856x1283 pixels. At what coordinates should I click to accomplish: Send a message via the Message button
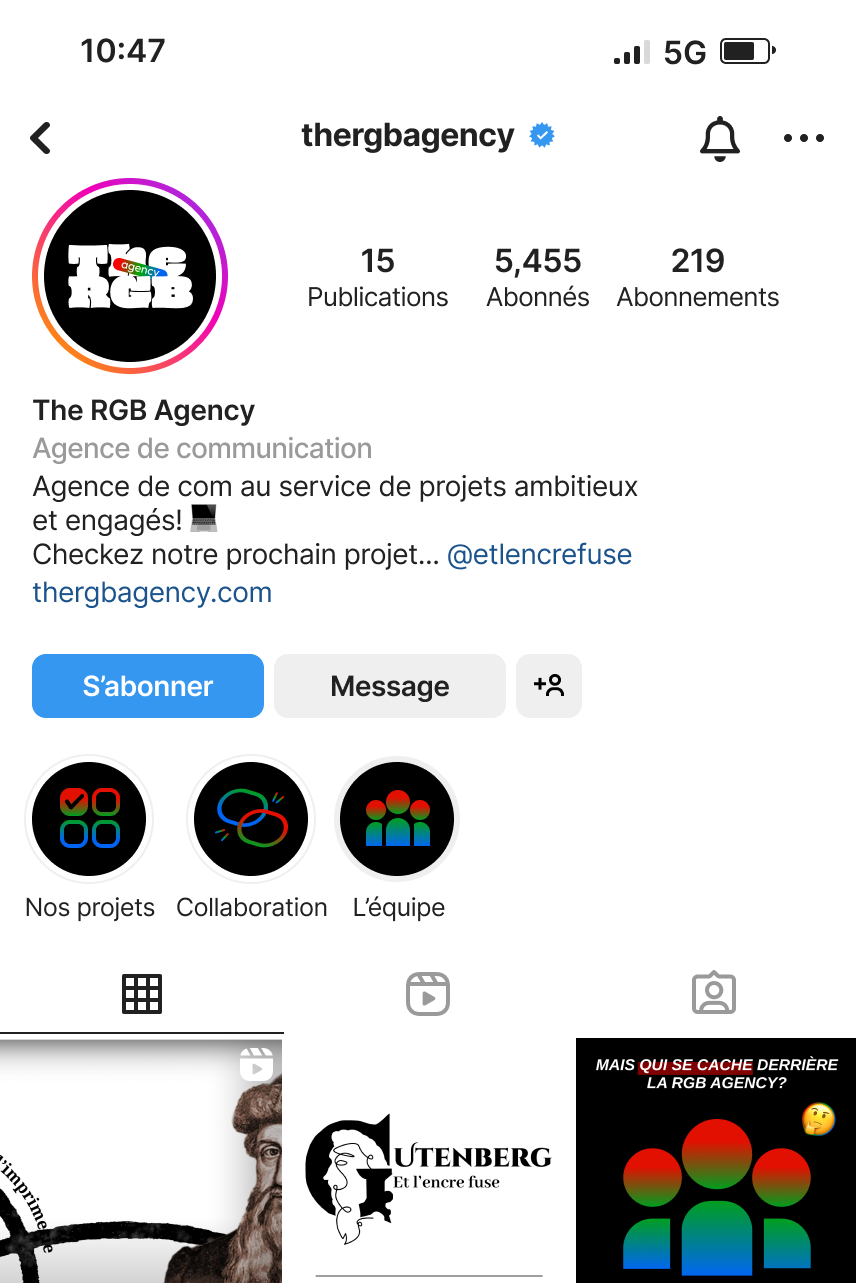390,686
